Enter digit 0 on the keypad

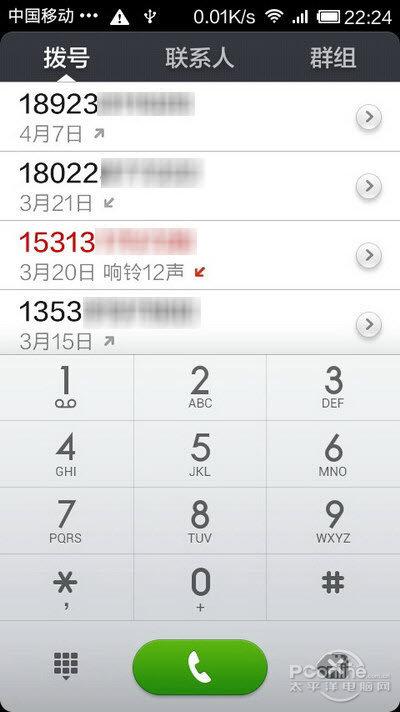[x=200, y=588]
